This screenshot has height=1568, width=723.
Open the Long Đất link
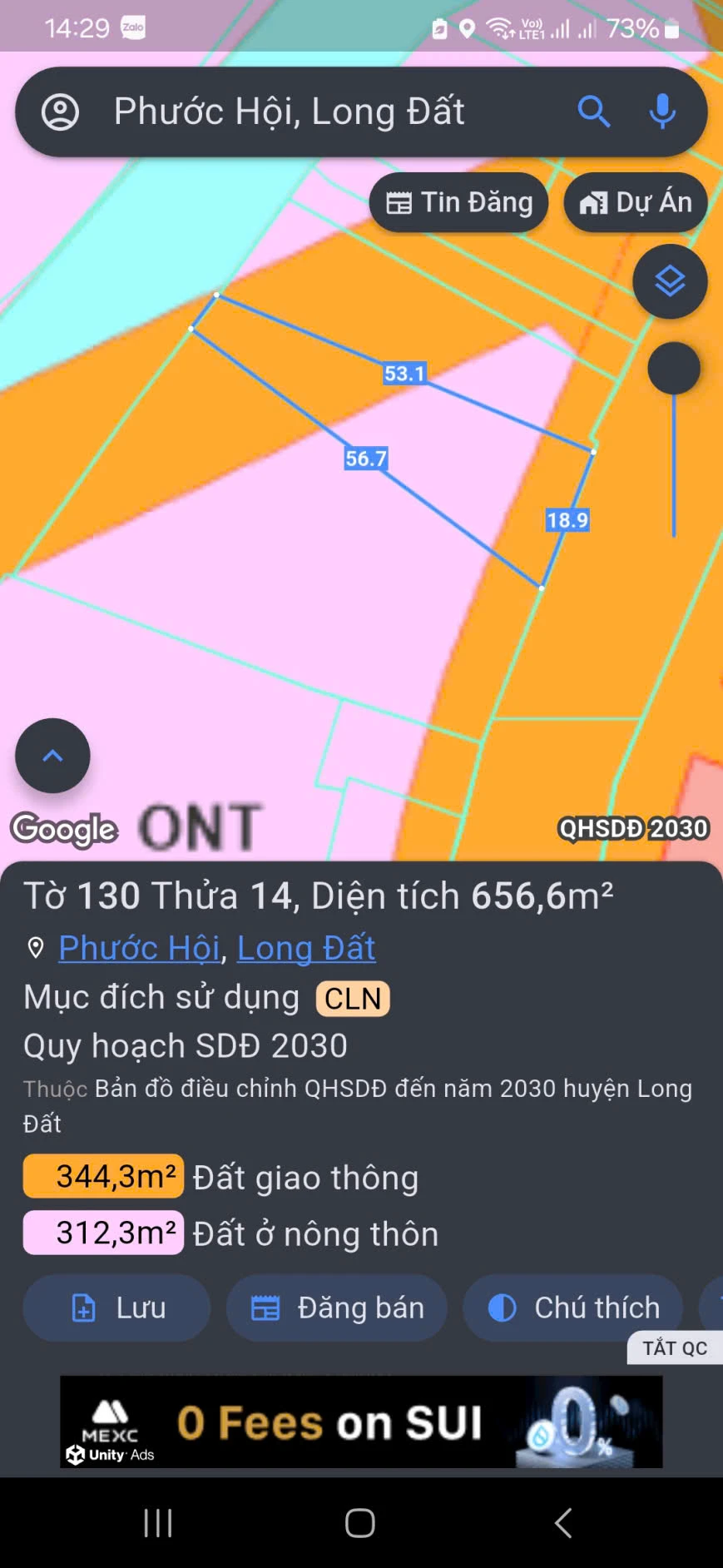click(306, 948)
